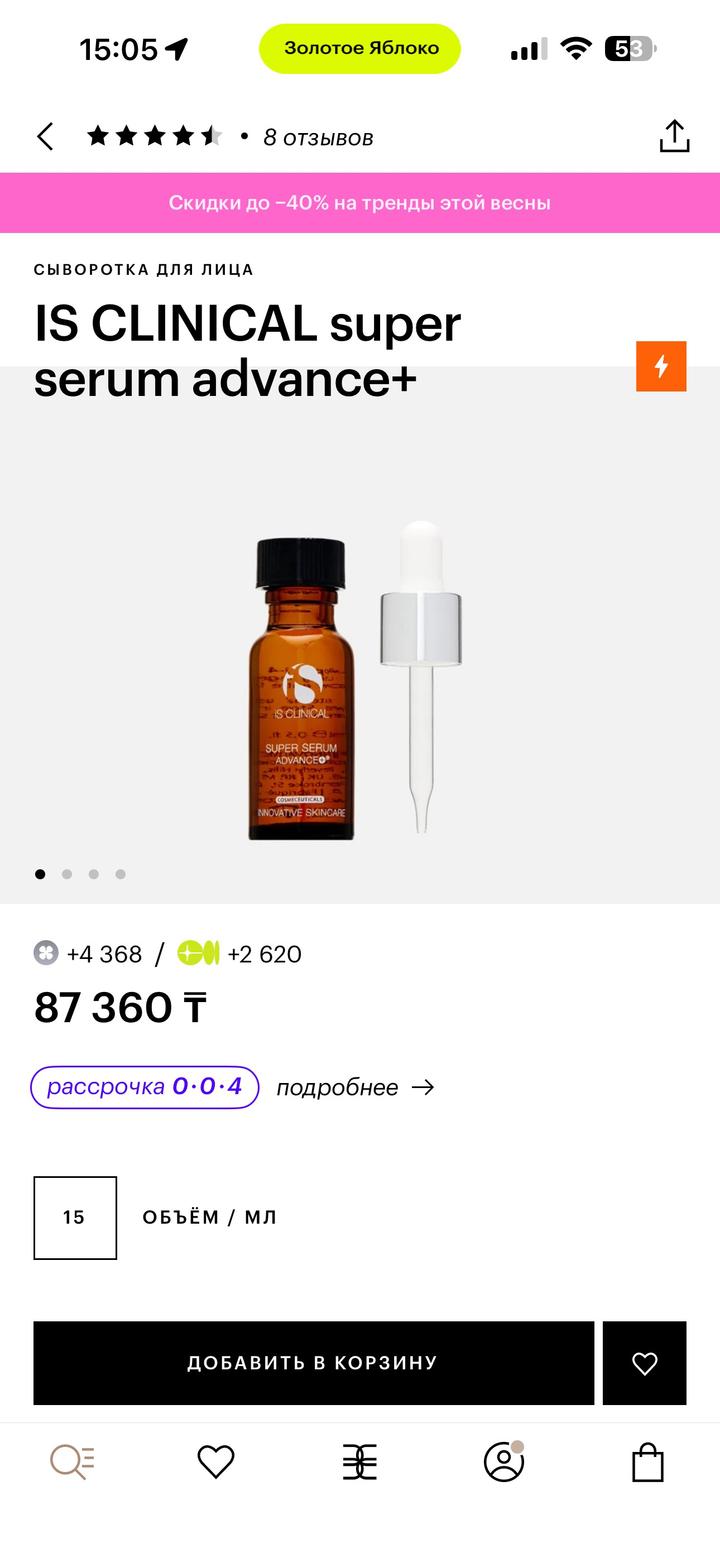Tap the рассрочка 0·0·4 chip
The width and height of the screenshot is (720, 1561).
point(145,1087)
